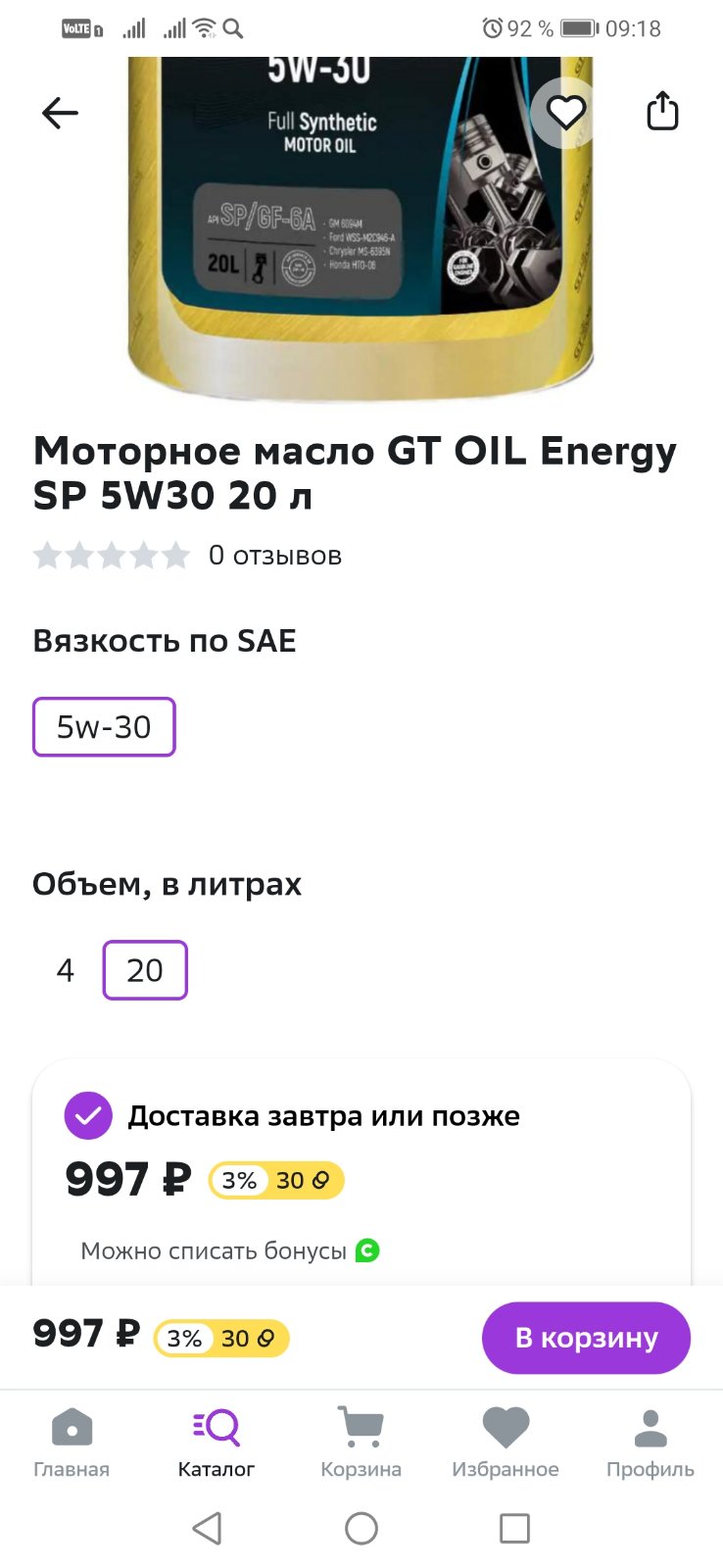
Task: Open the 0 отзывов star rating
Action: point(187,556)
